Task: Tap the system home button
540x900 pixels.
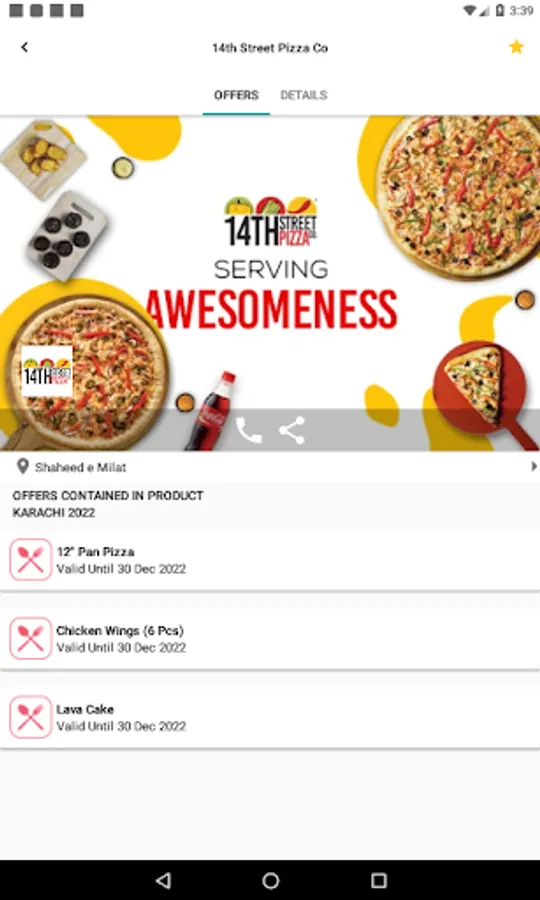Action: tap(270, 880)
